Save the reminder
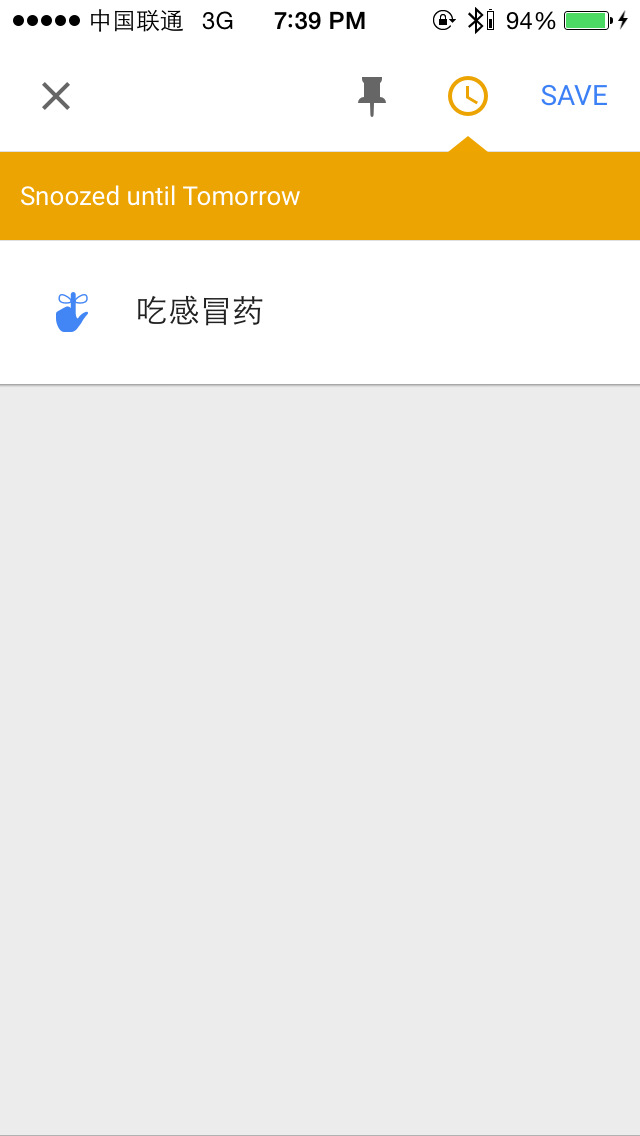Screen dimensions: 640x1136 (x=574, y=96)
